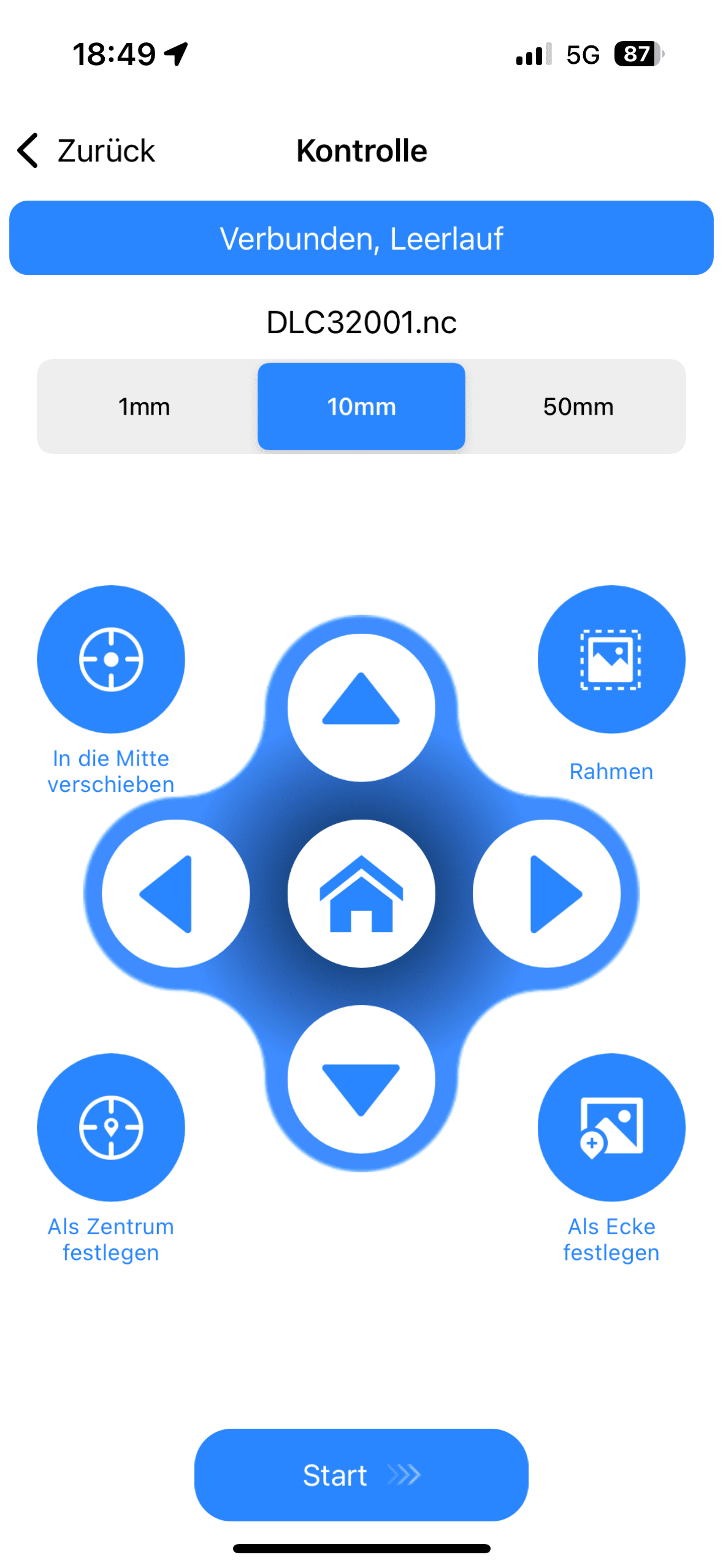Go back with the Zurück button
This screenshot has height=1568, width=723.
(86, 151)
